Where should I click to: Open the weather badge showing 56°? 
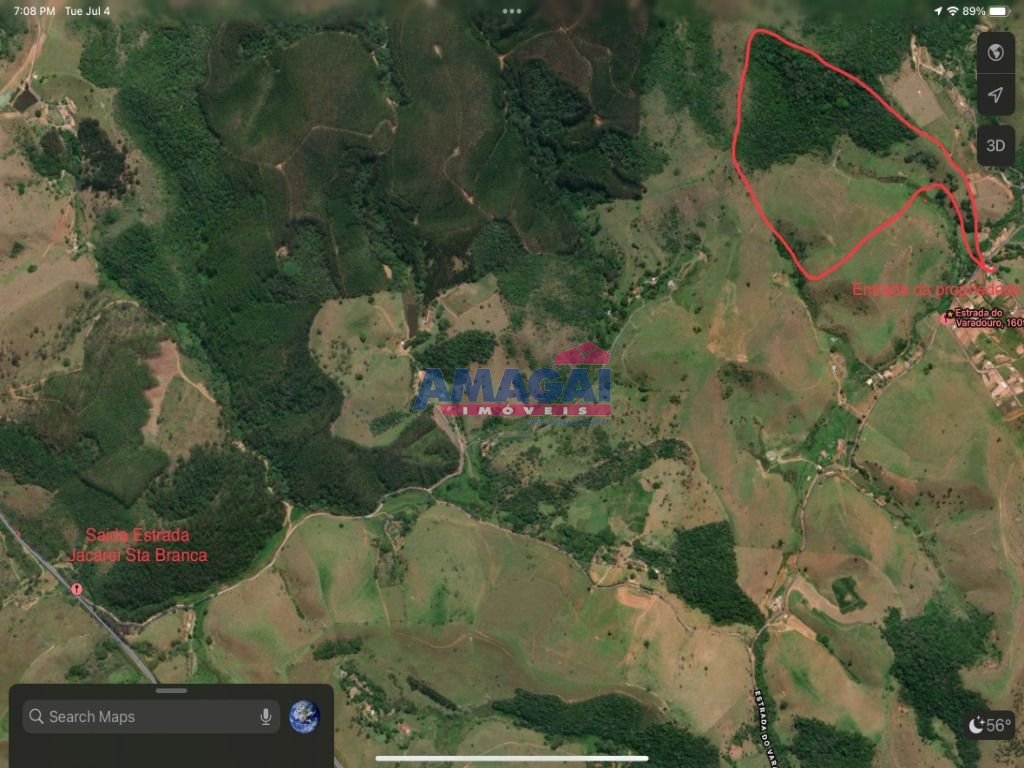pos(989,726)
